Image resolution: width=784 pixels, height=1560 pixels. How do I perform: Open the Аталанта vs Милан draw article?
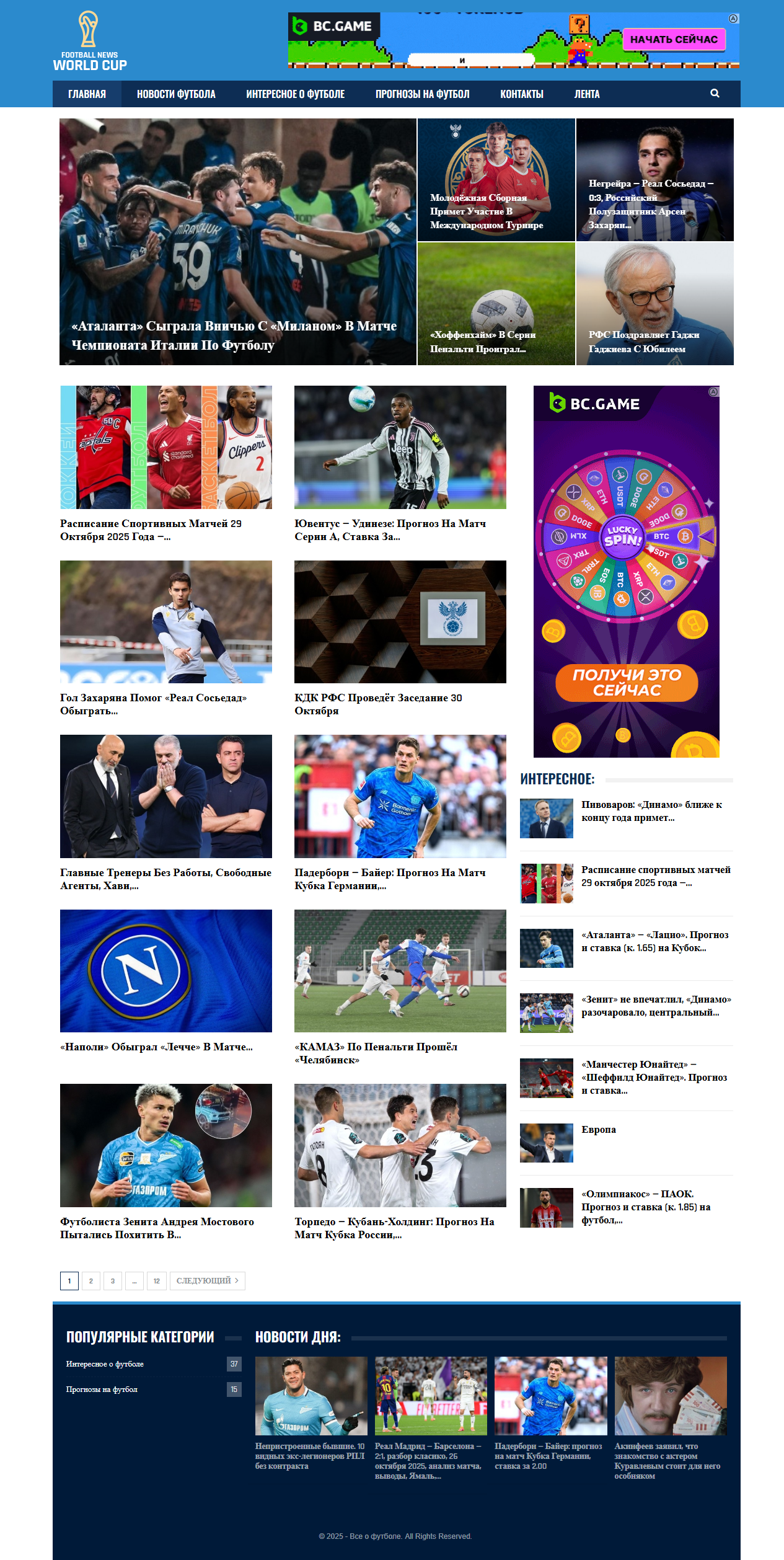coord(234,335)
